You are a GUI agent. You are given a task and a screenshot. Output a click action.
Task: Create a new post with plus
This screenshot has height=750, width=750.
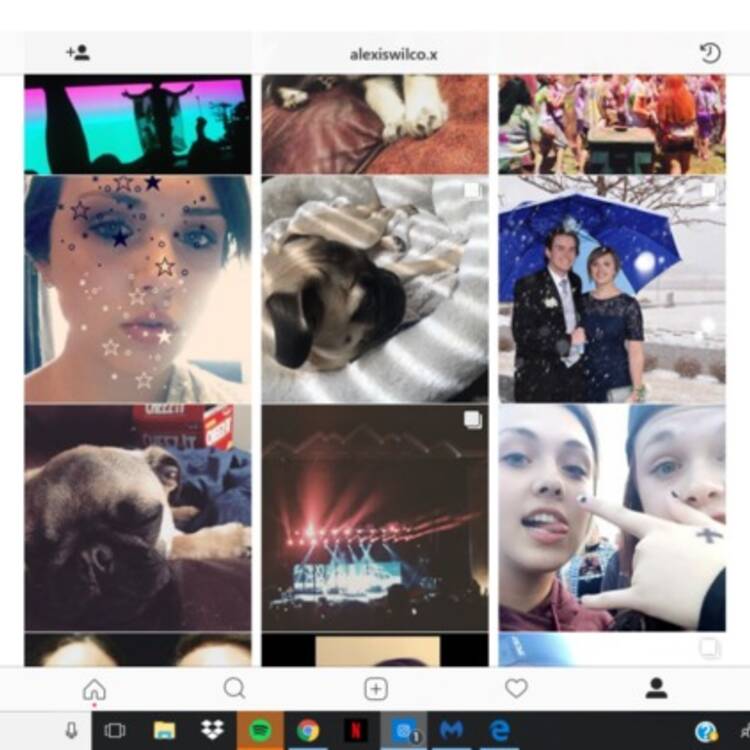376,688
